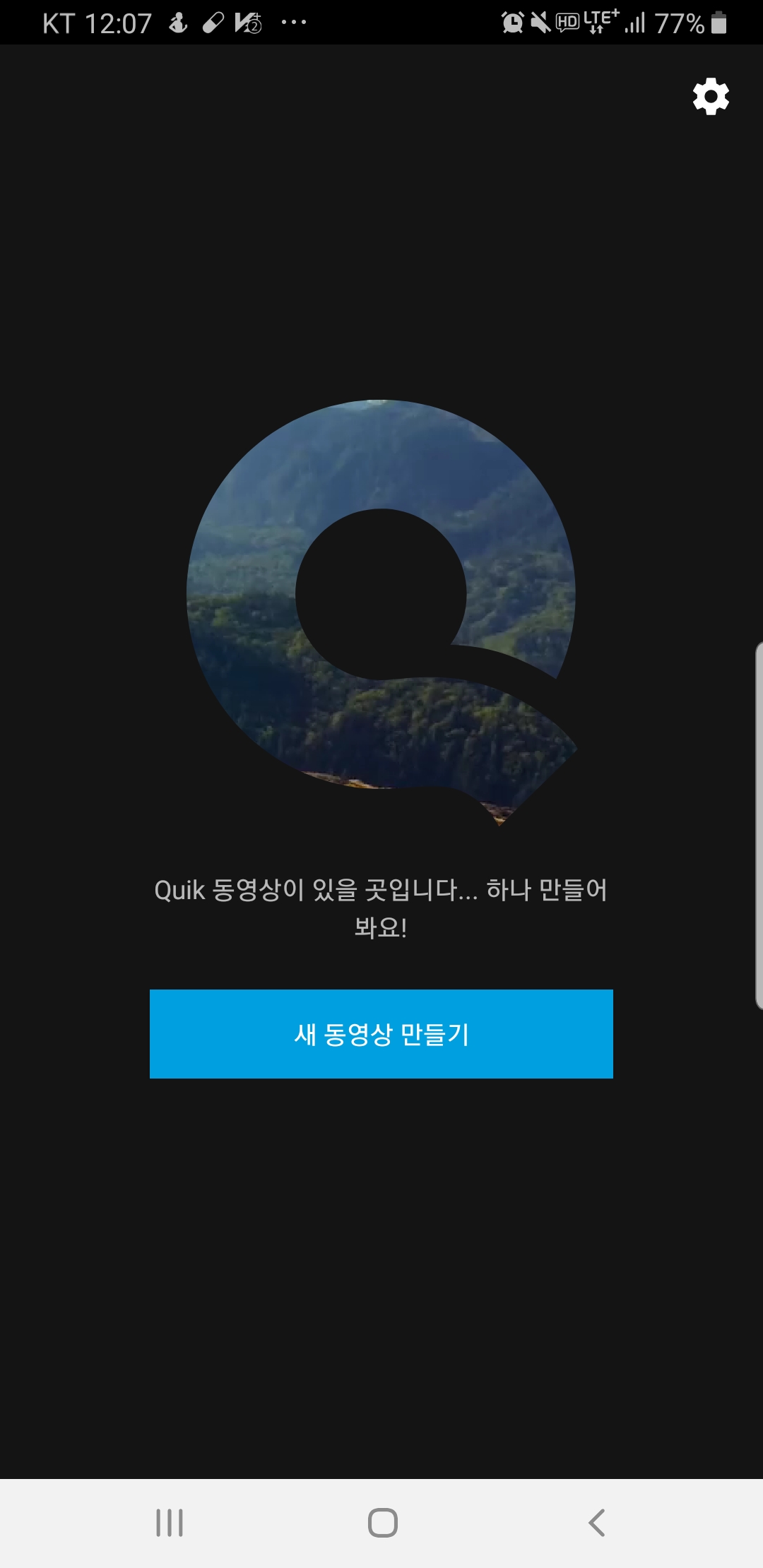
Task: Tap the 새 동영상 만들기 button
Action: tap(381, 1034)
